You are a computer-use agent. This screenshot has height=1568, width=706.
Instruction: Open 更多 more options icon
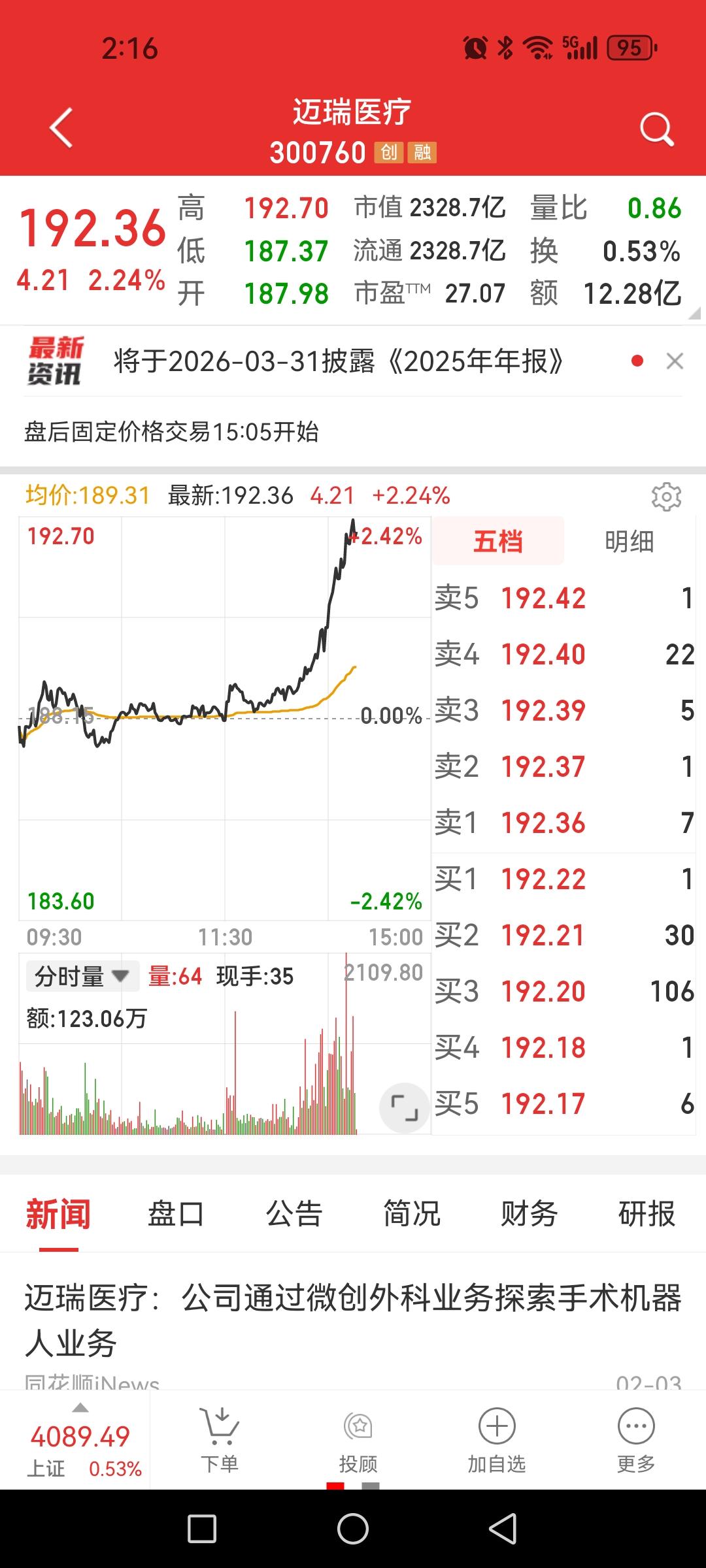pyautogui.click(x=635, y=1426)
